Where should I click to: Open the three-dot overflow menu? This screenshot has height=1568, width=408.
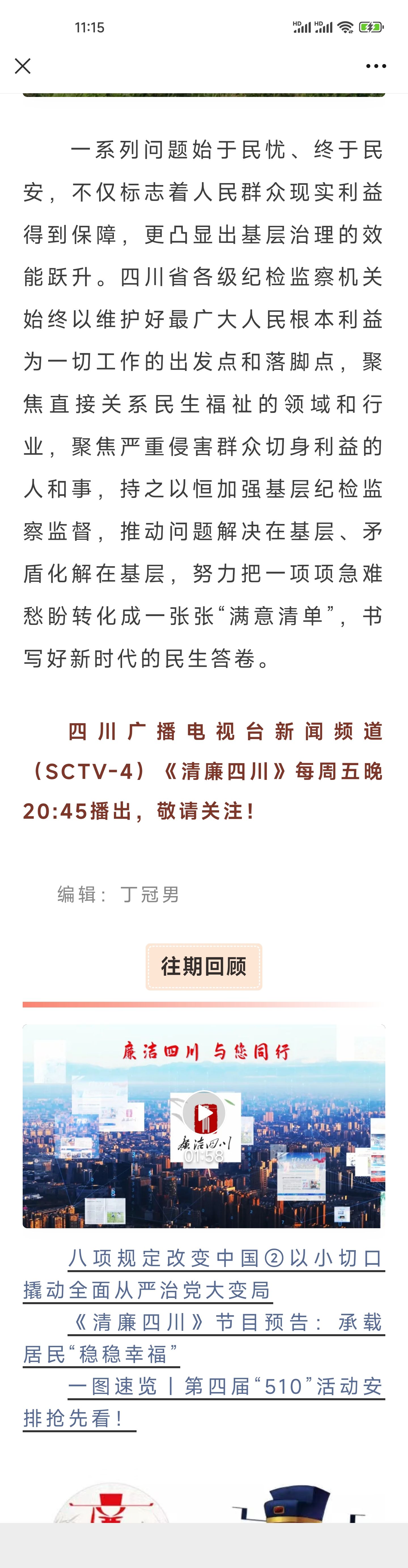[x=376, y=66]
